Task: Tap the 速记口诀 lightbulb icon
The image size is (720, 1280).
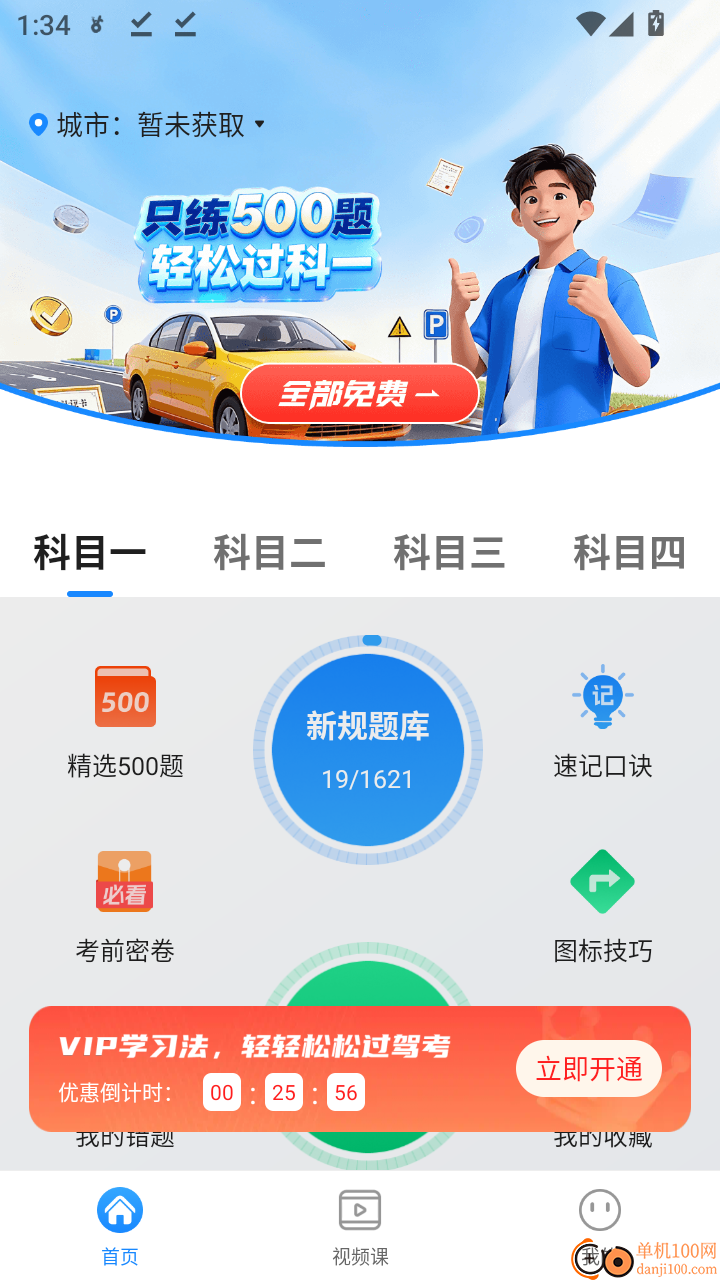Action: tap(602, 697)
